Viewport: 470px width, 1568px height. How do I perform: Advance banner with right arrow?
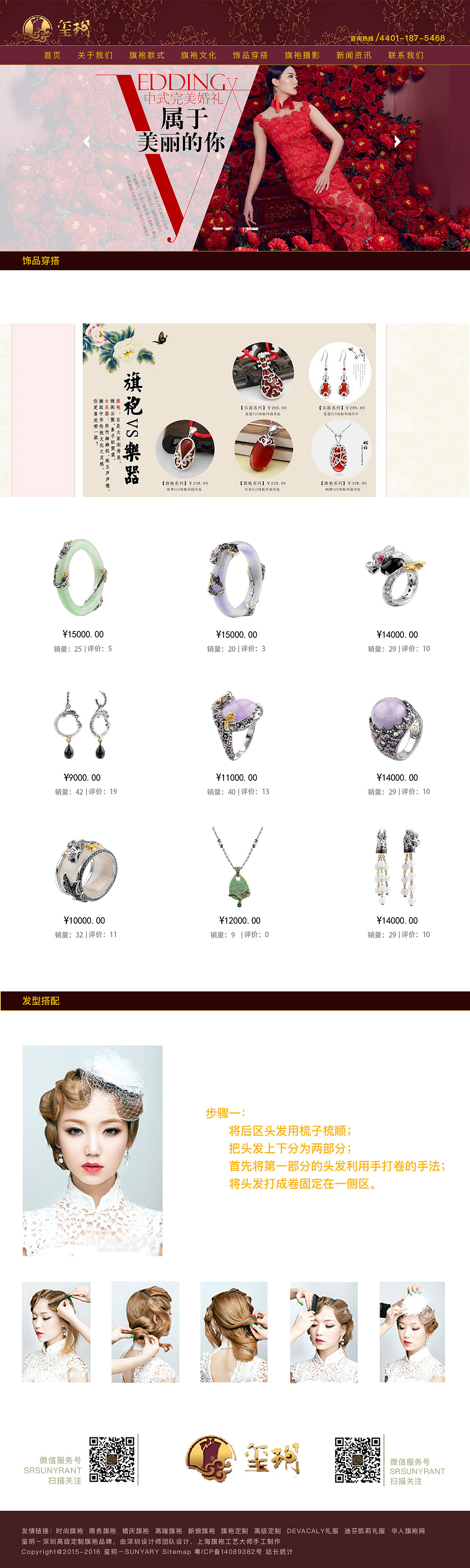(x=397, y=141)
